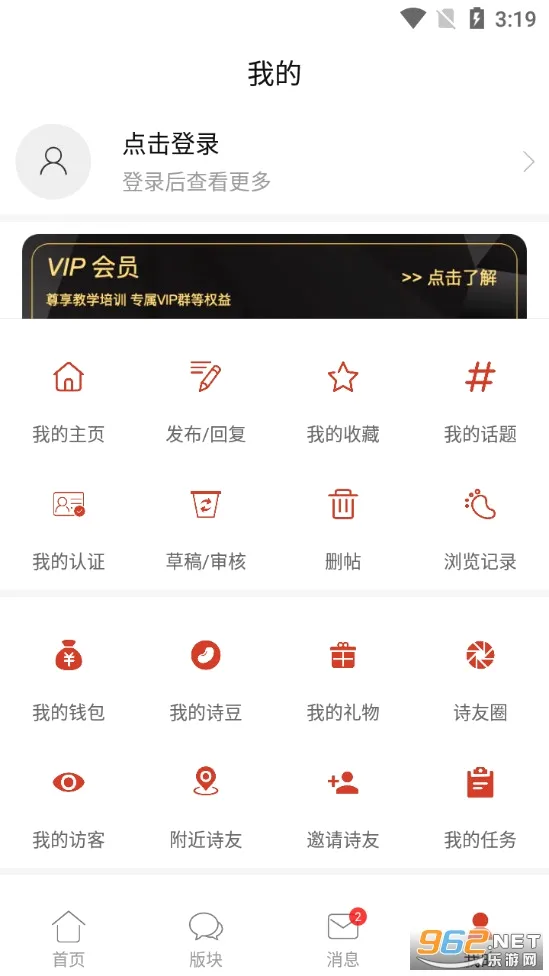The width and height of the screenshot is (549, 976).
Task: Go to 发布/回复
Action: click(205, 401)
